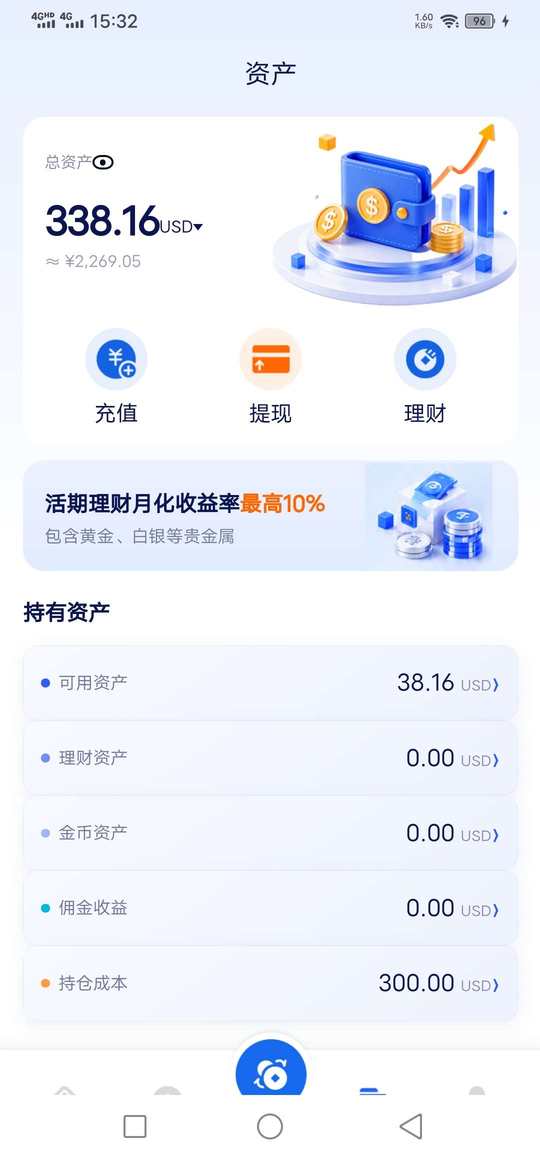540x1158 pixels.
Task: Open the 活期理财 monthly yield banner
Action: pos(270,515)
